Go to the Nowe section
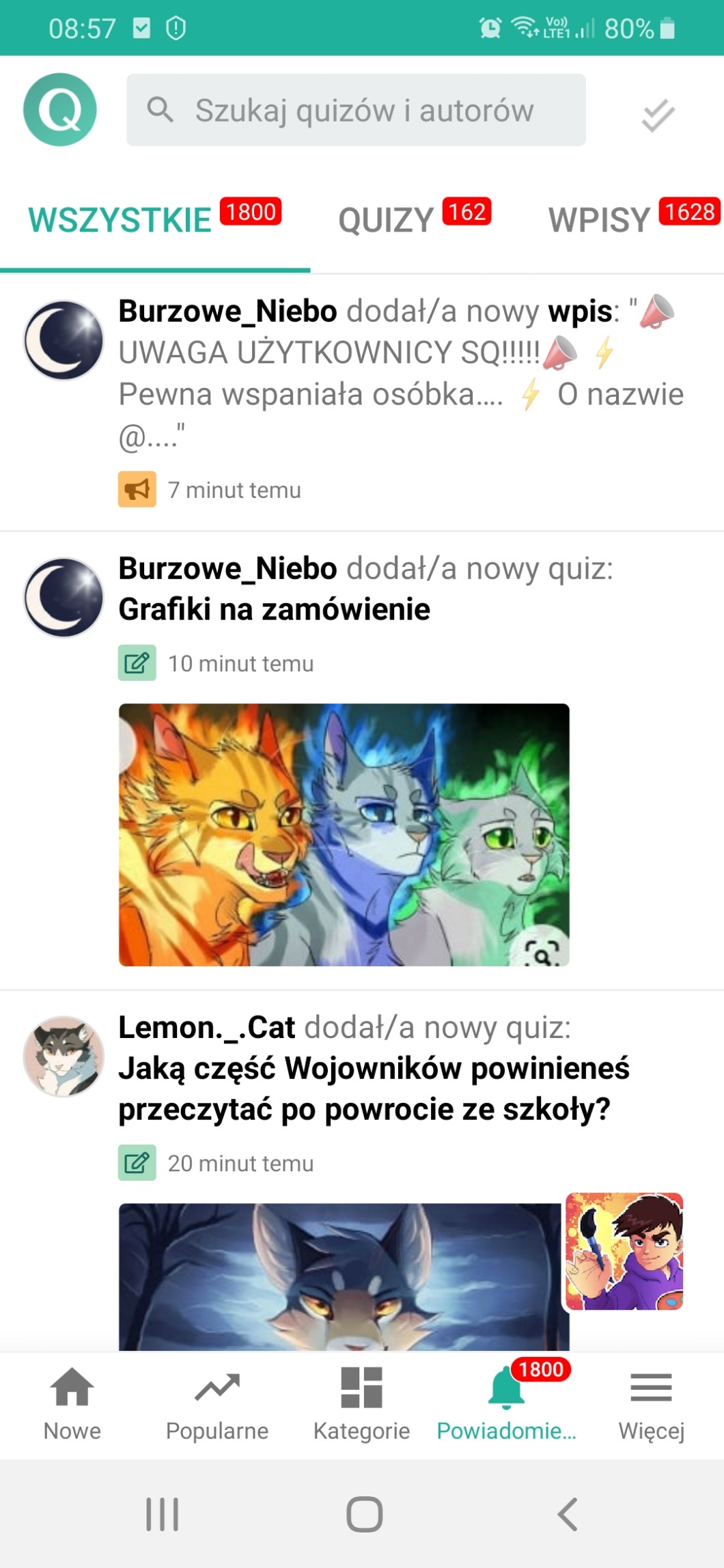 tap(72, 1405)
